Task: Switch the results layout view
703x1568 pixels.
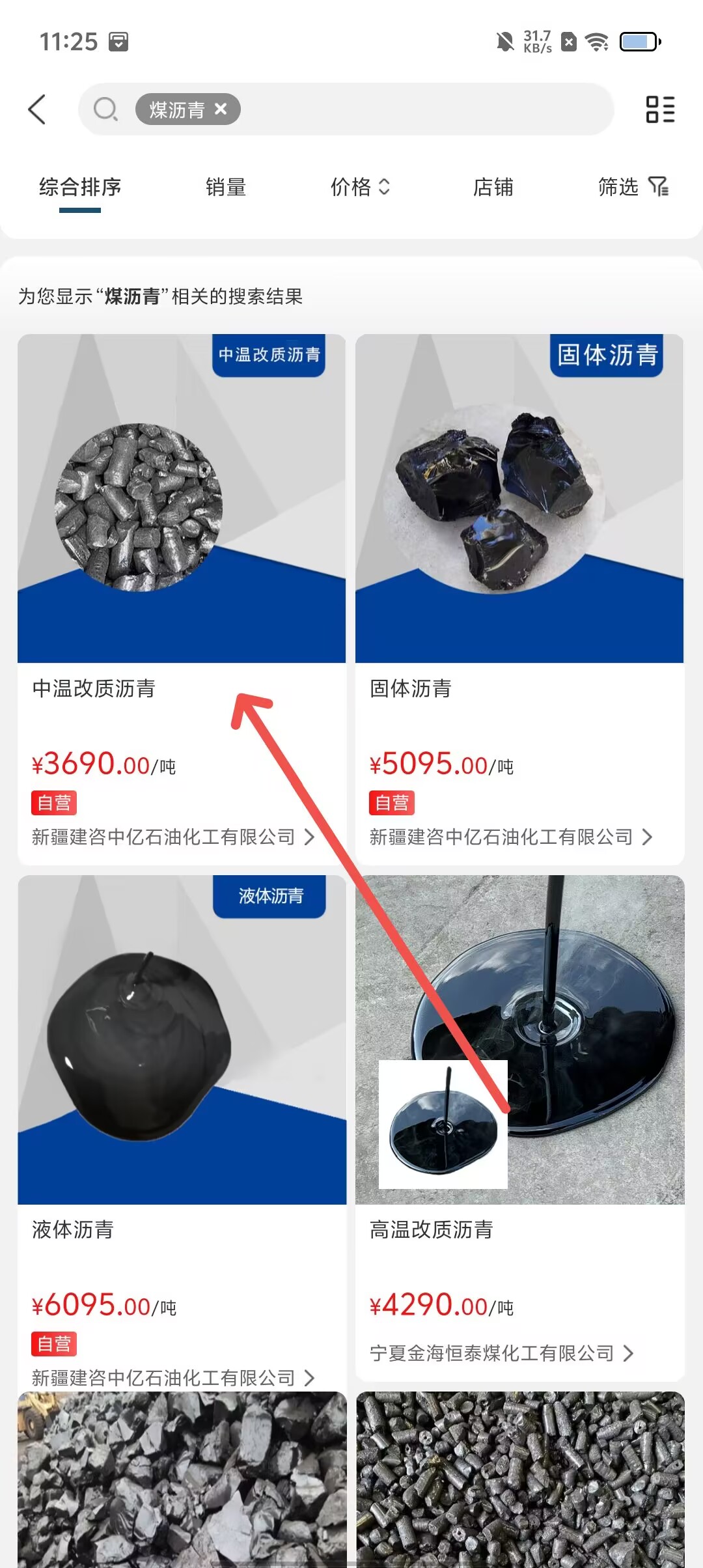Action: pos(659,109)
